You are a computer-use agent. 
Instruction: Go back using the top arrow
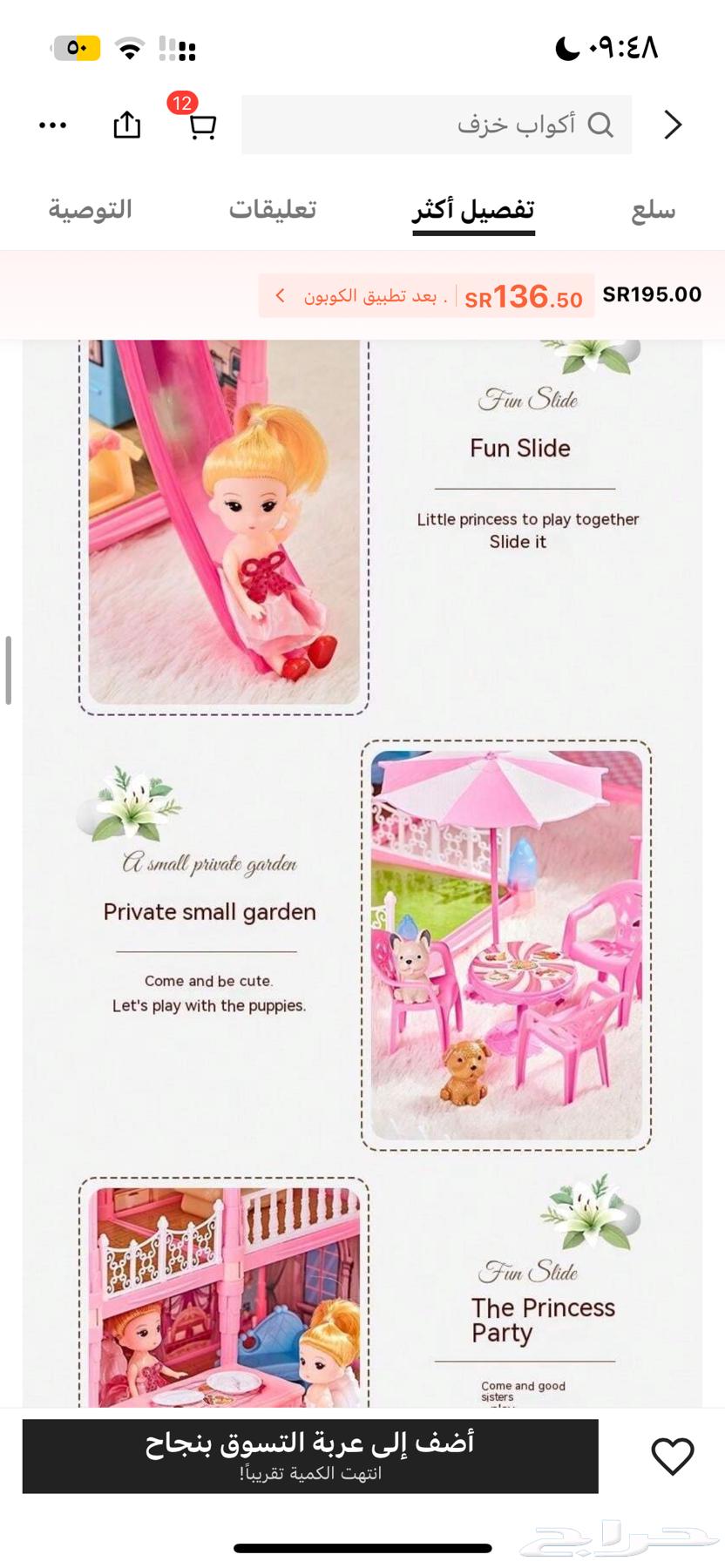(672, 125)
